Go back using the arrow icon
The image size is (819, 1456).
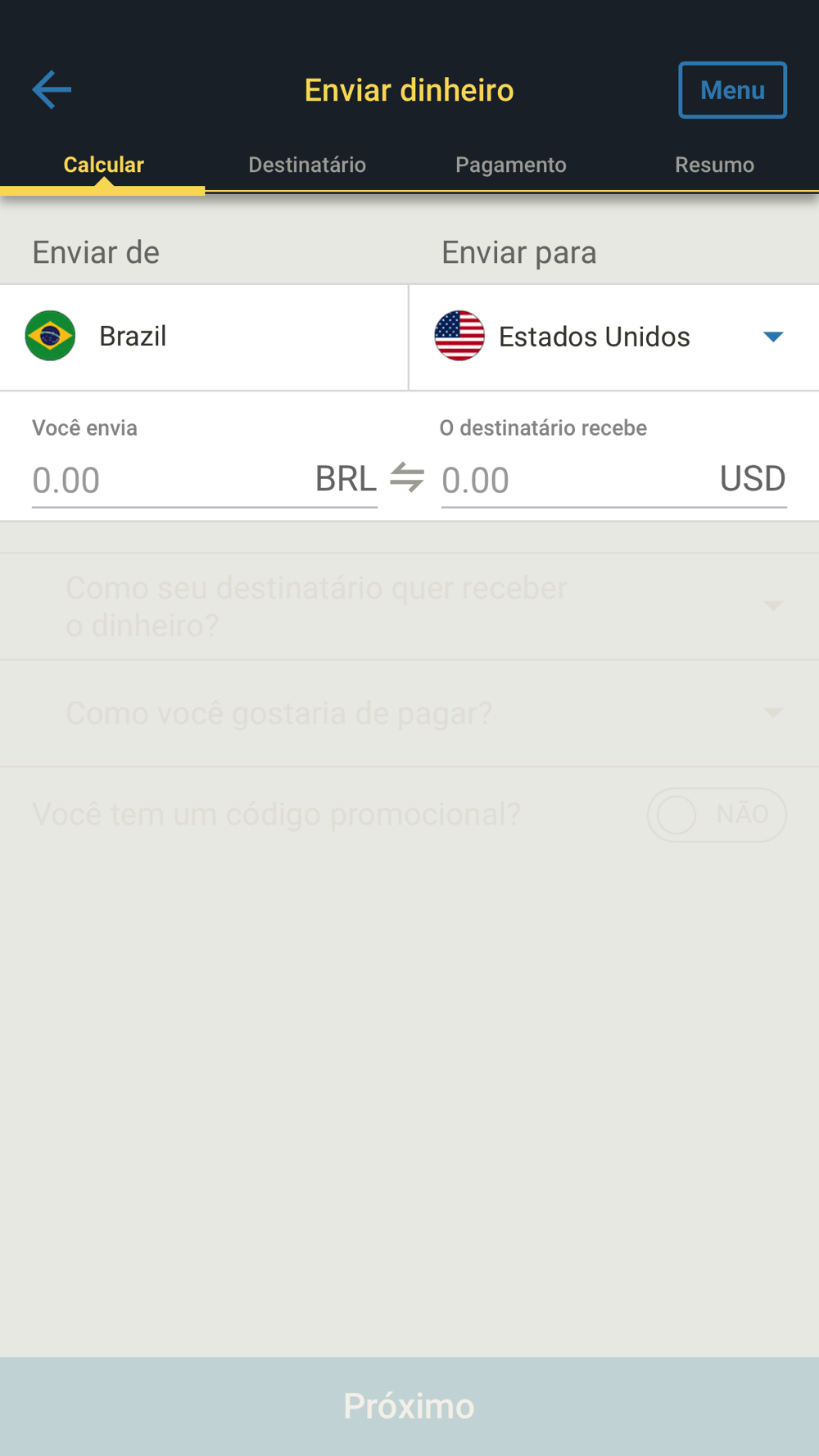tap(52, 89)
